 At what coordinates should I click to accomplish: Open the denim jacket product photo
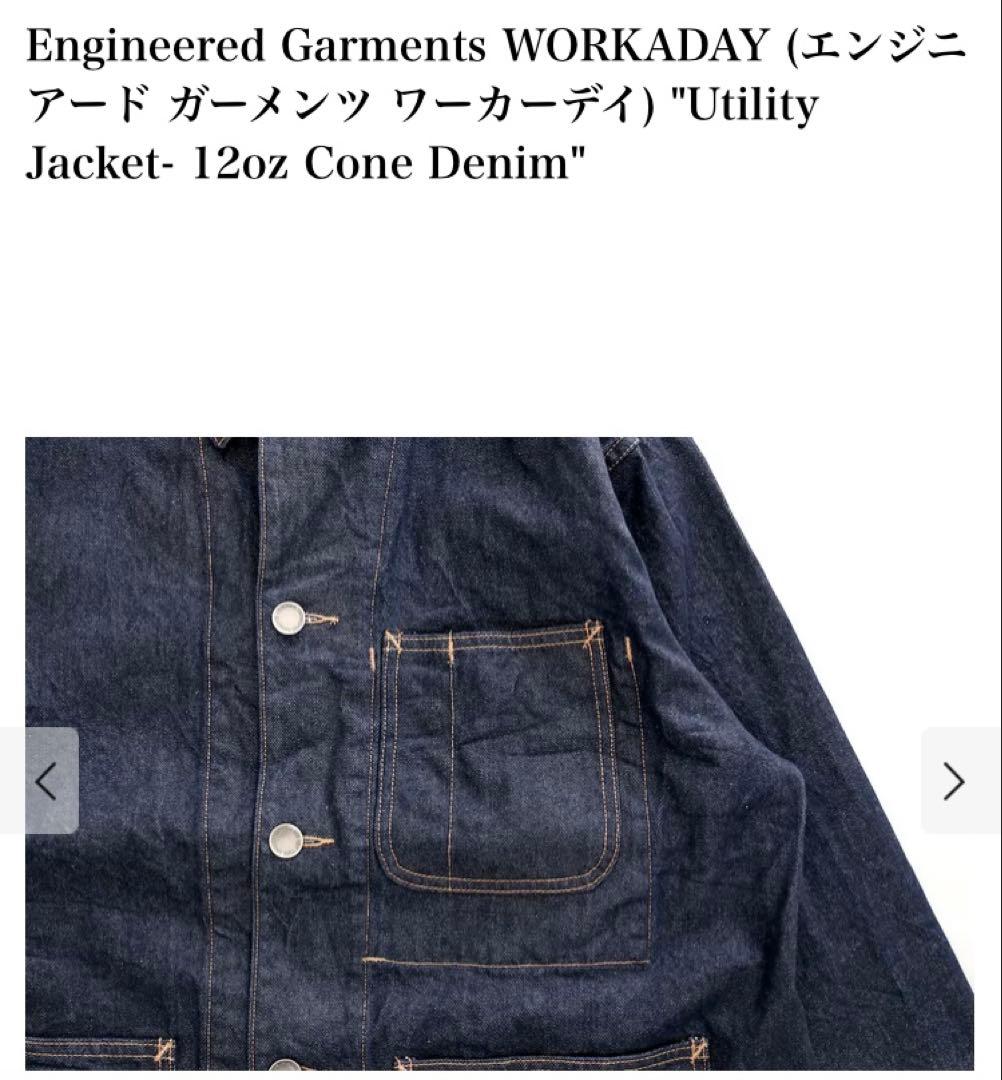point(500,750)
